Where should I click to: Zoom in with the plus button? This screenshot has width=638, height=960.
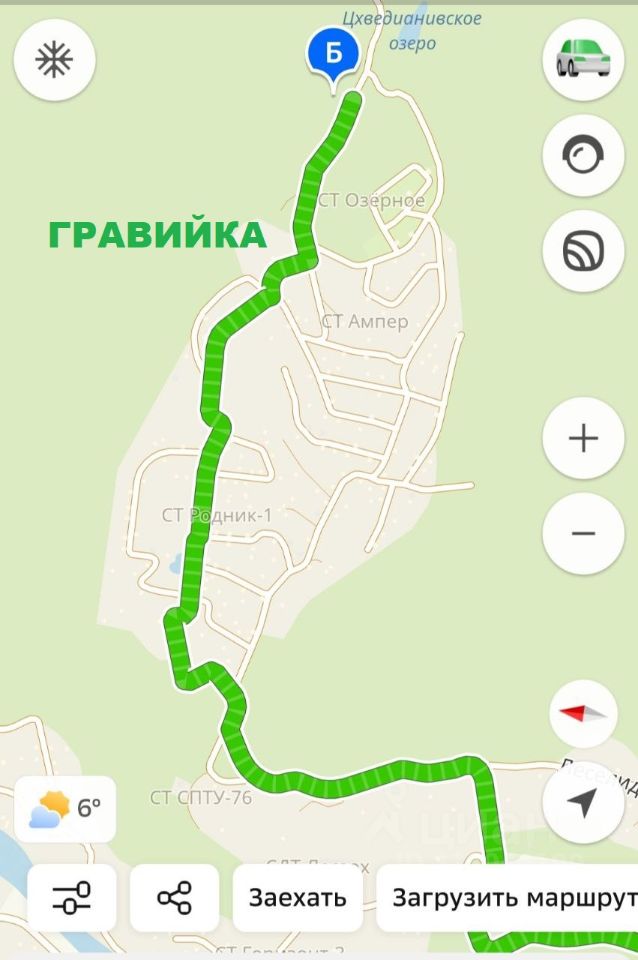[x=583, y=438]
